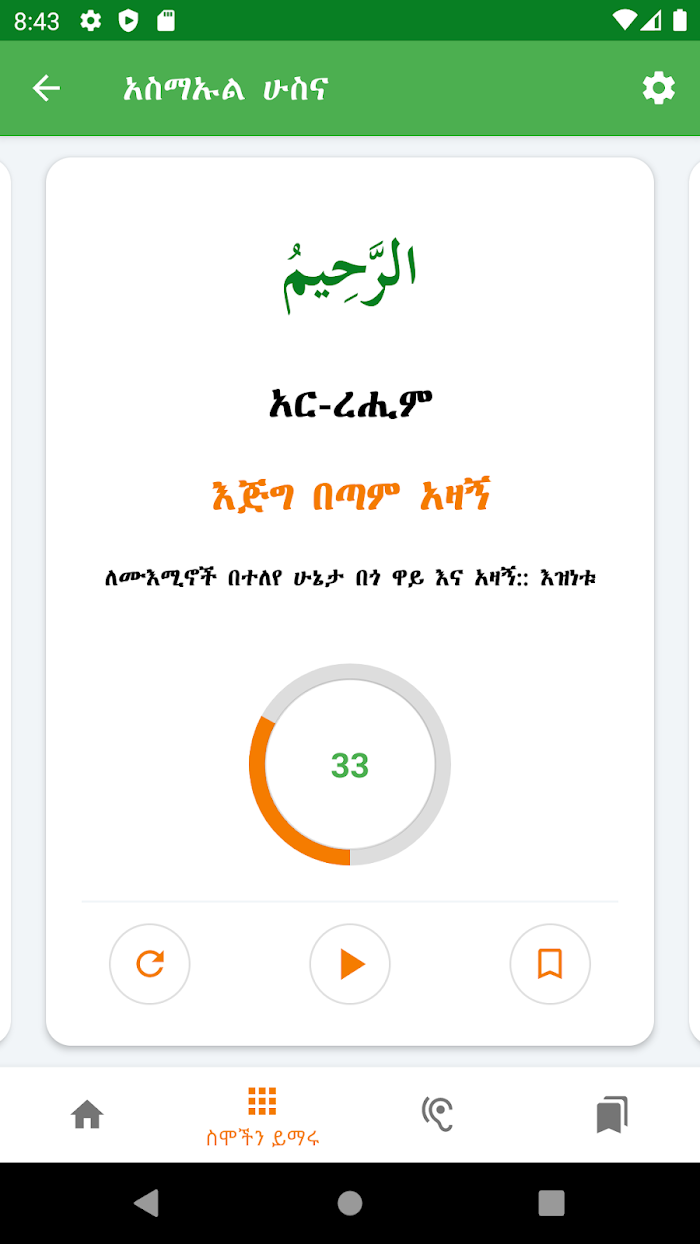This screenshot has width=700, height=1244.
Task: Tap the system home button
Action: pos(350,1202)
